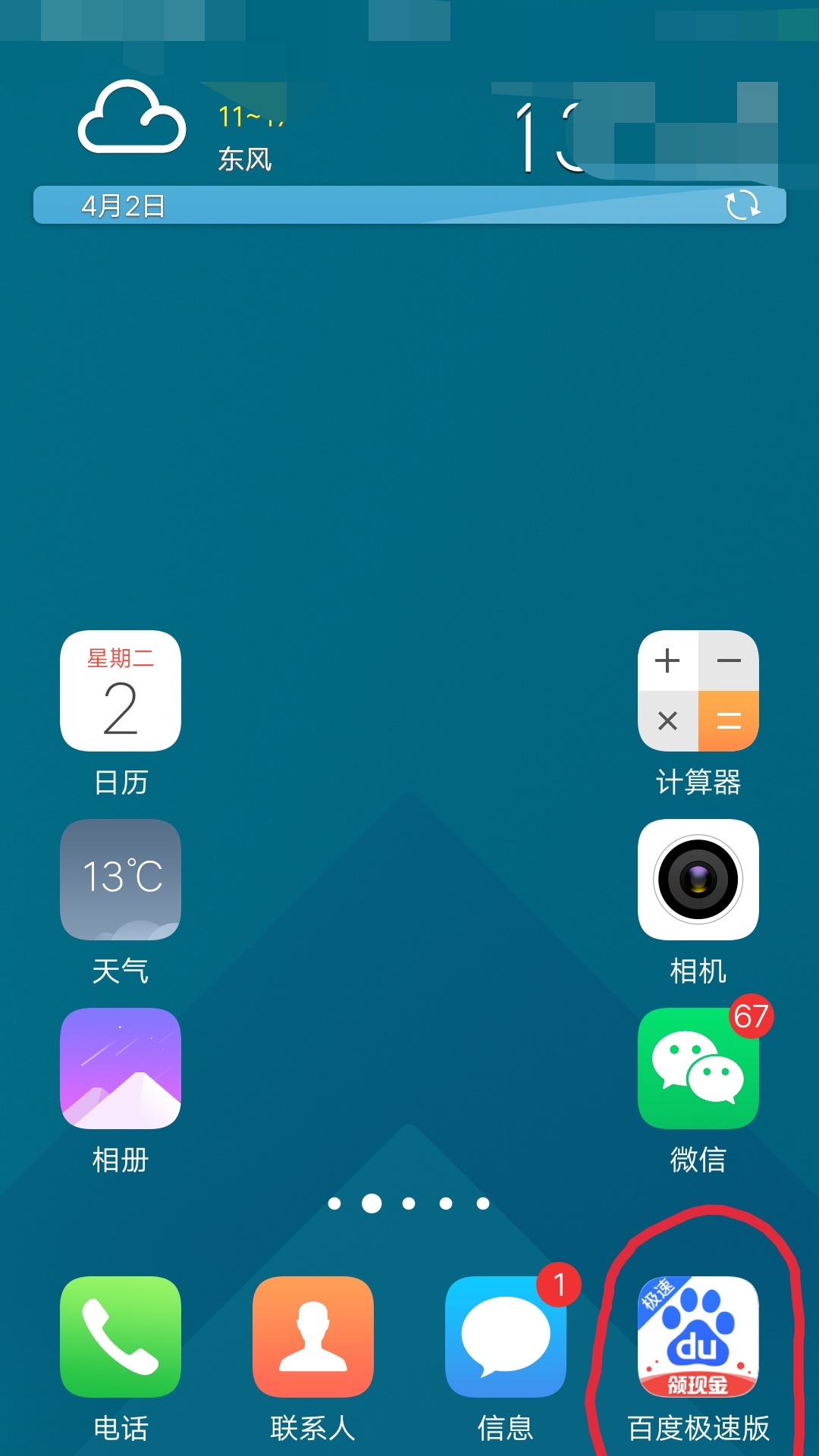
Task: Open the 联系人 contacts app
Action: 312,1337
